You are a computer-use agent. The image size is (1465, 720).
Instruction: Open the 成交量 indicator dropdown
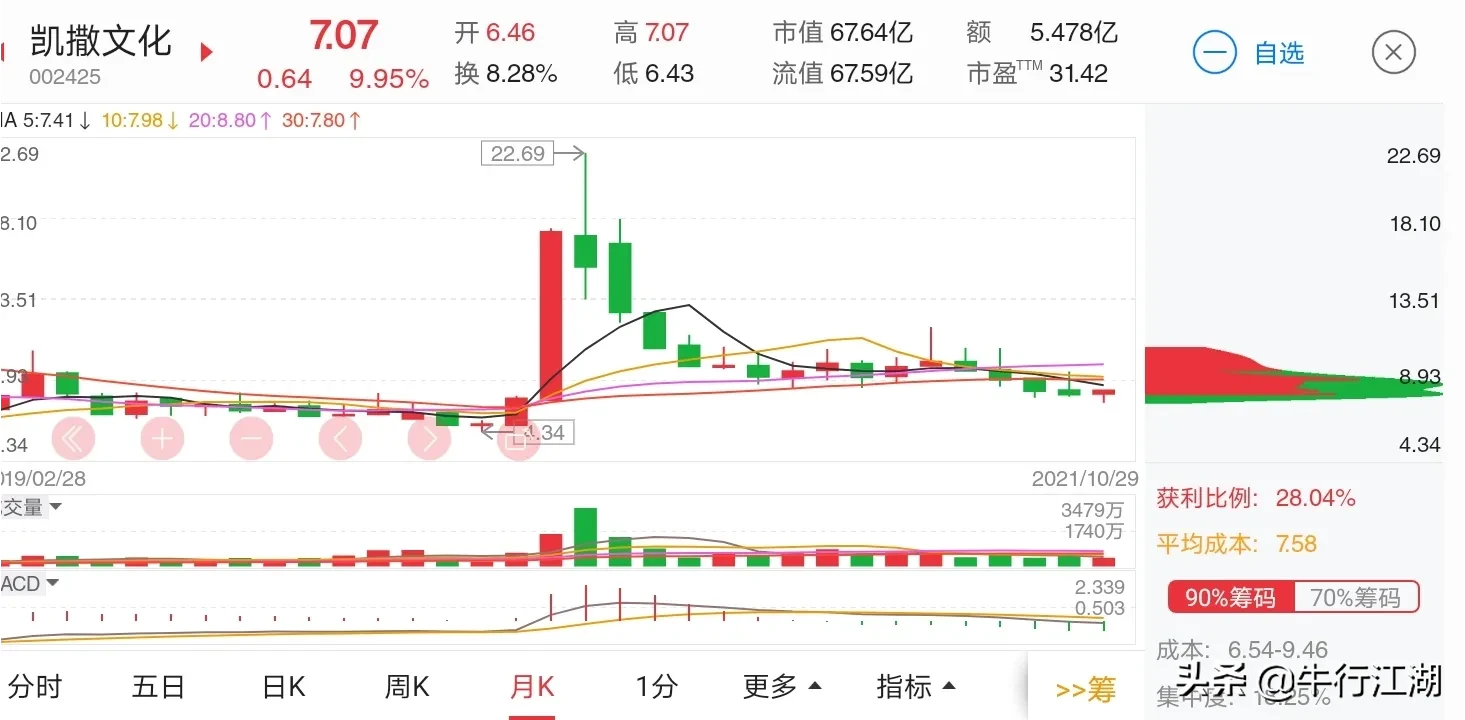tap(30, 508)
